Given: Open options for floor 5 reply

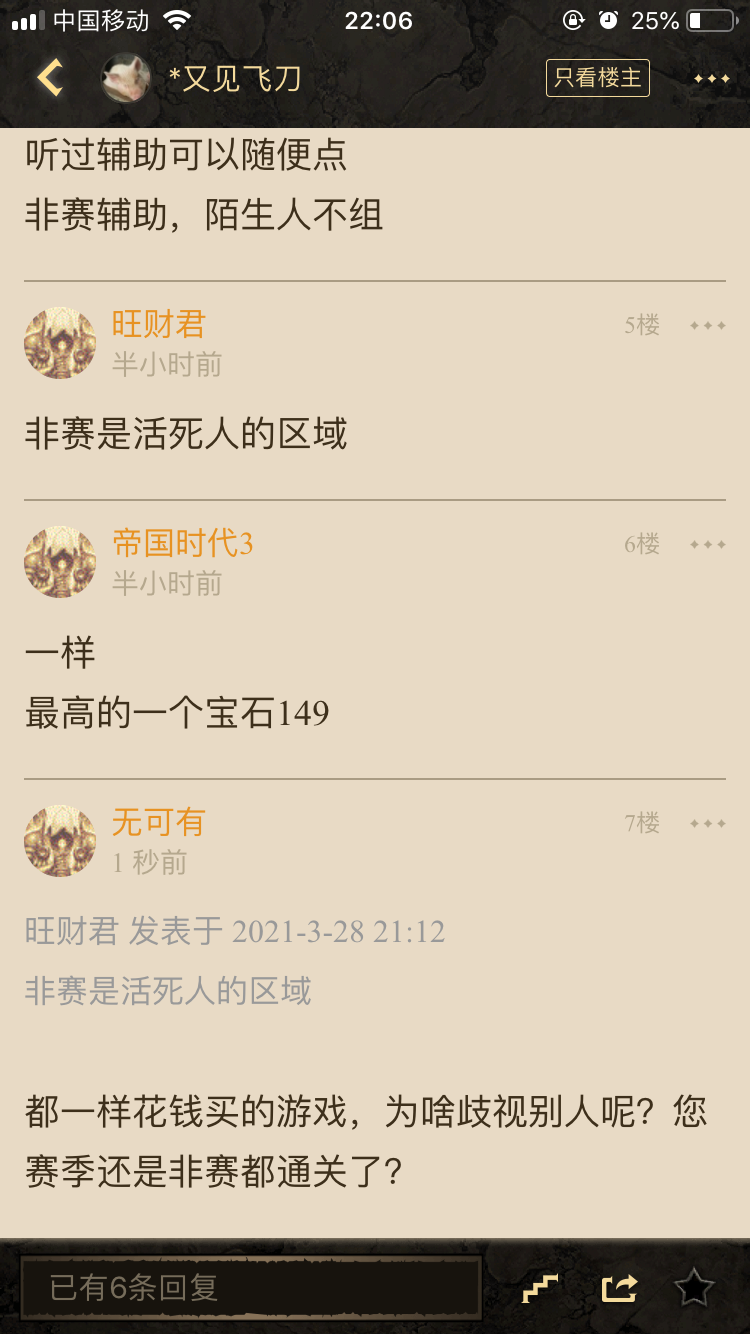Looking at the screenshot, I should coord(707,326).
